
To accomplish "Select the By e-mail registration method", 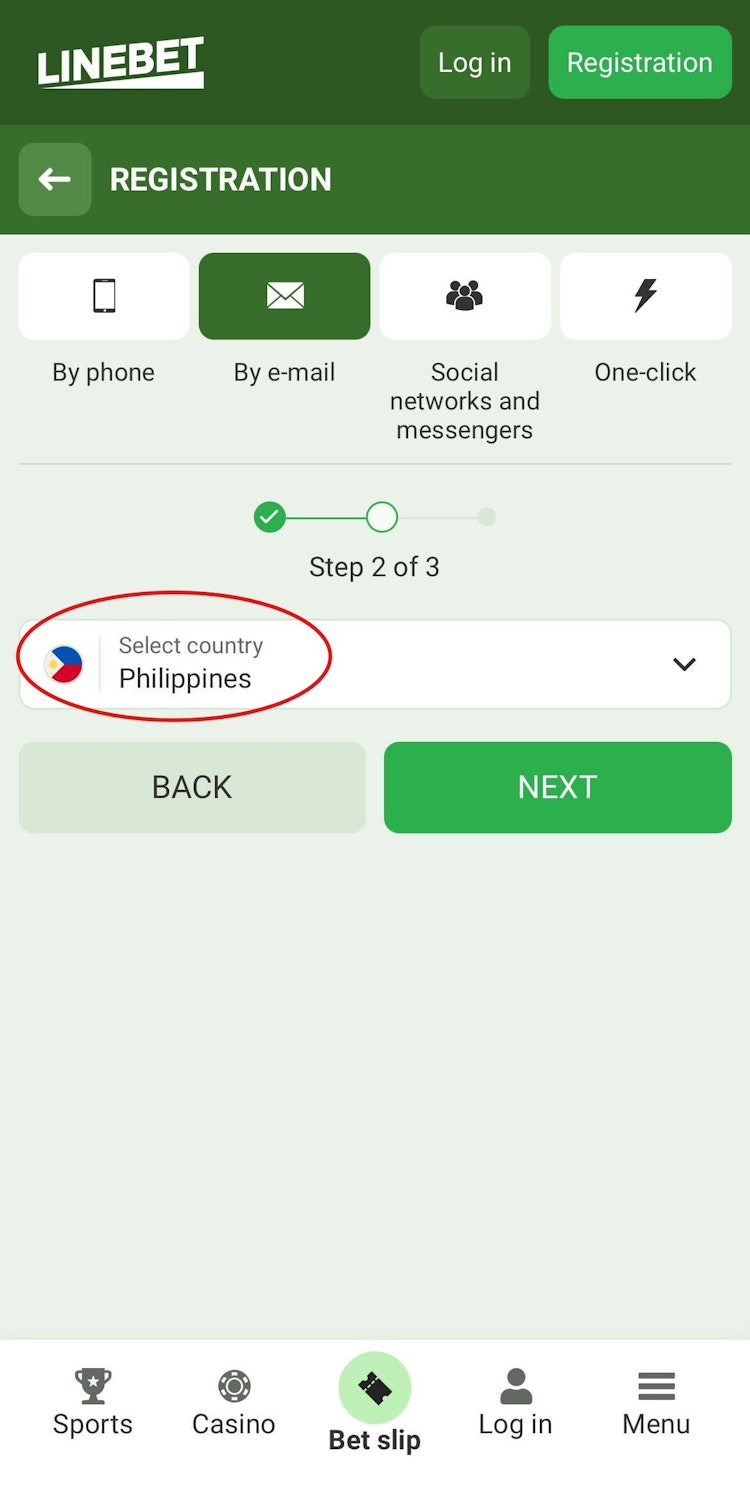I will tap(284, 297).
